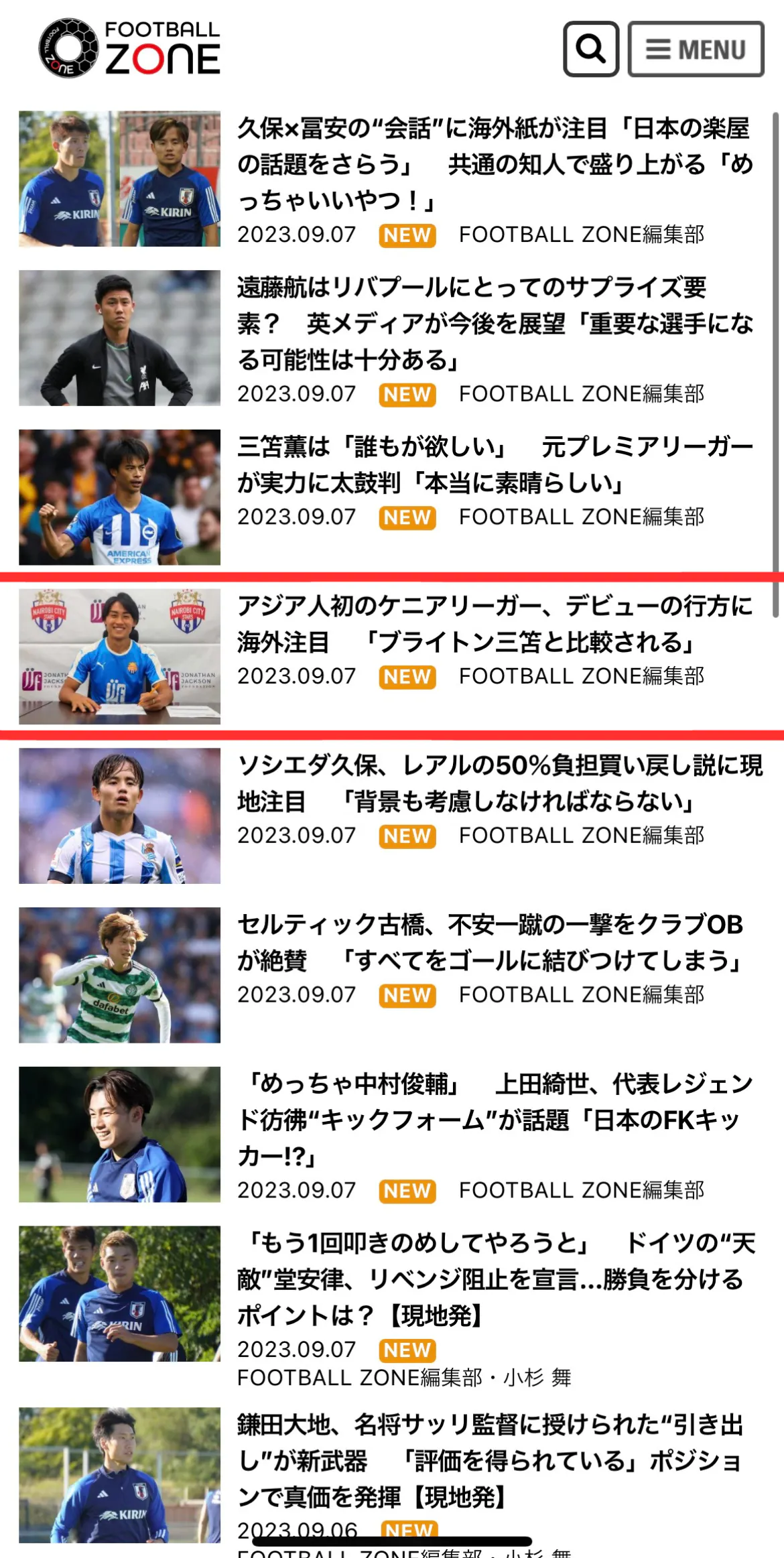Open the アジア人初のケニアリーガー article

pyautogui.click(x=495, y=624)
